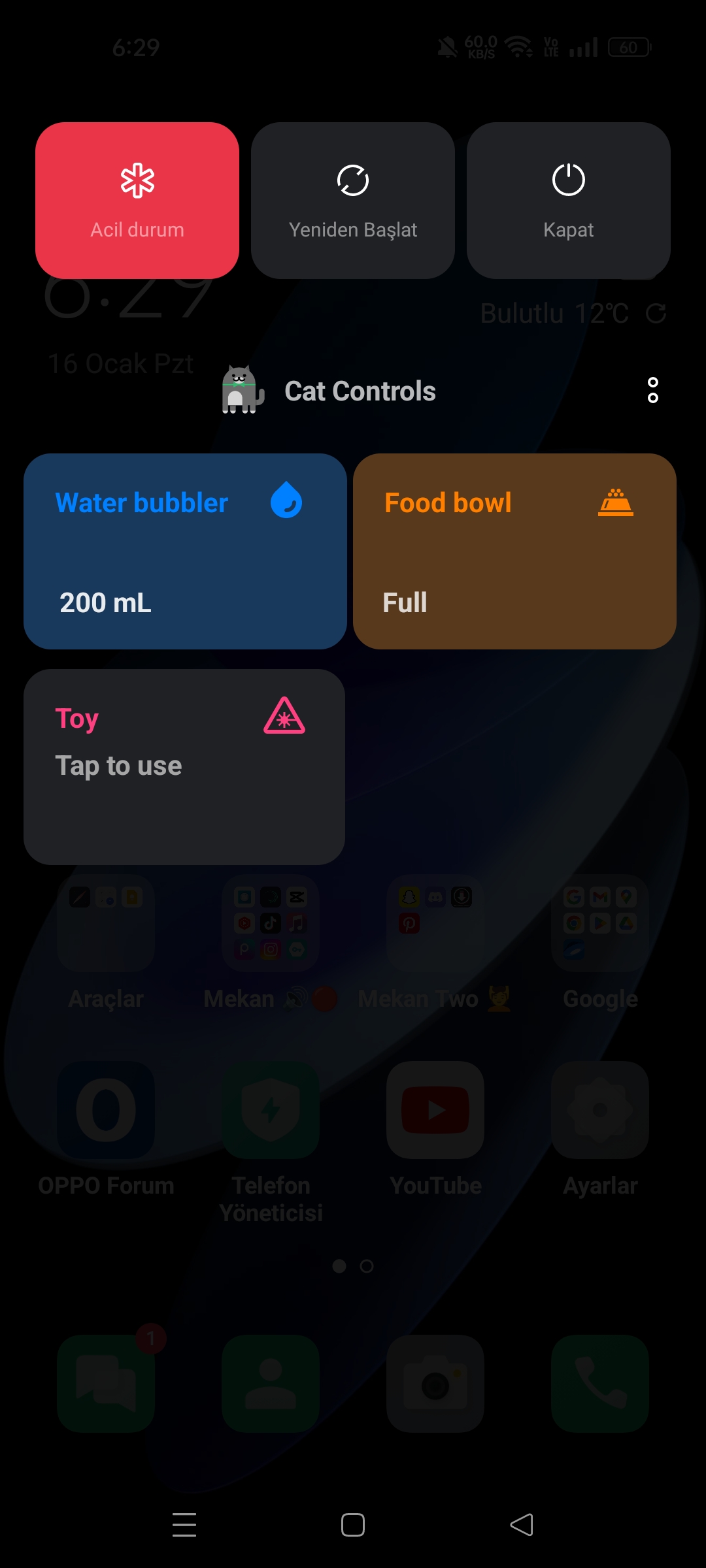
Task: Select the Food bowl control card
Action: coord(514,551)
